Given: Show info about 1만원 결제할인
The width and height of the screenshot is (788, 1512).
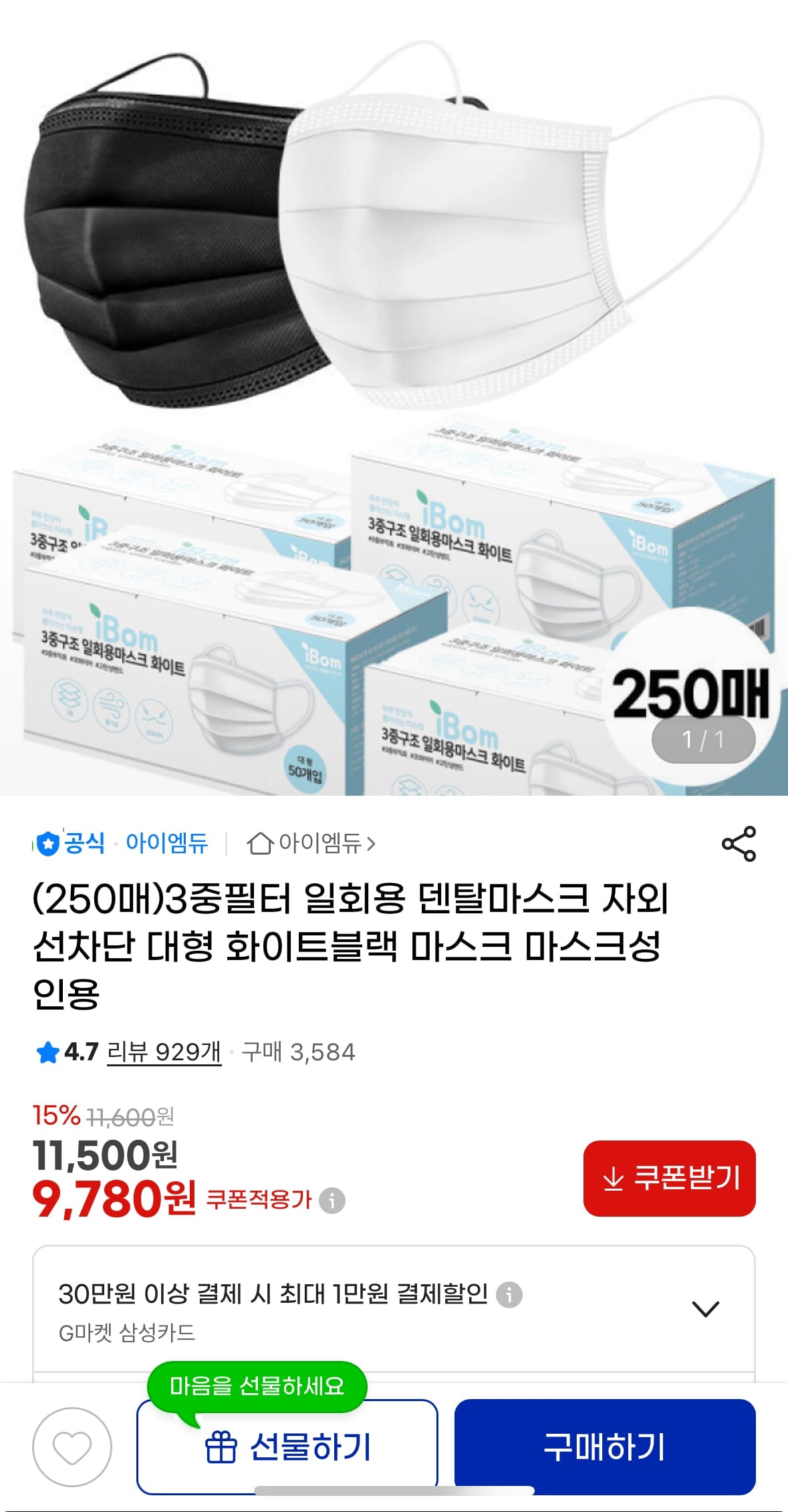Looking at the screenshot, I should coord(509,1294).
